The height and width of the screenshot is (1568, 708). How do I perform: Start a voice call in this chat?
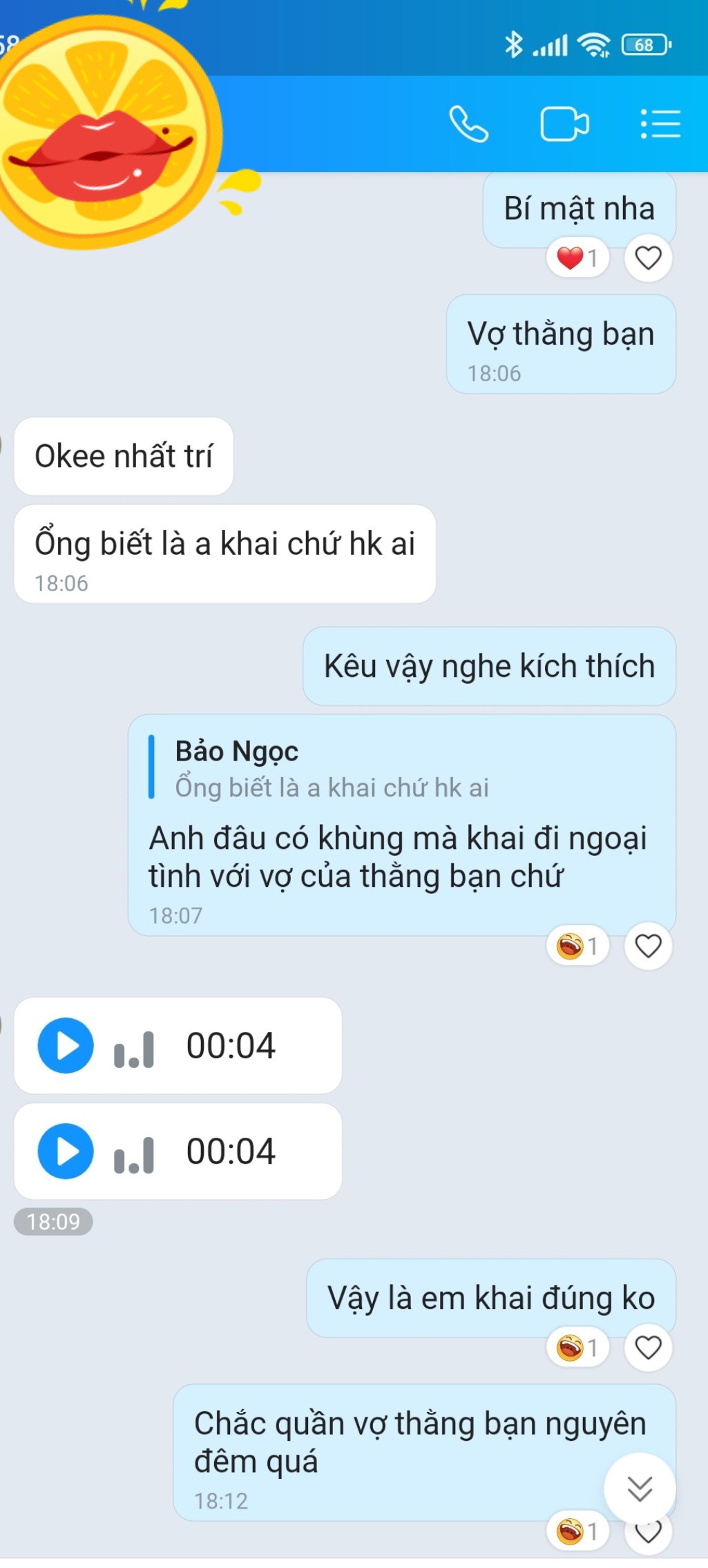tap(468, 124)
